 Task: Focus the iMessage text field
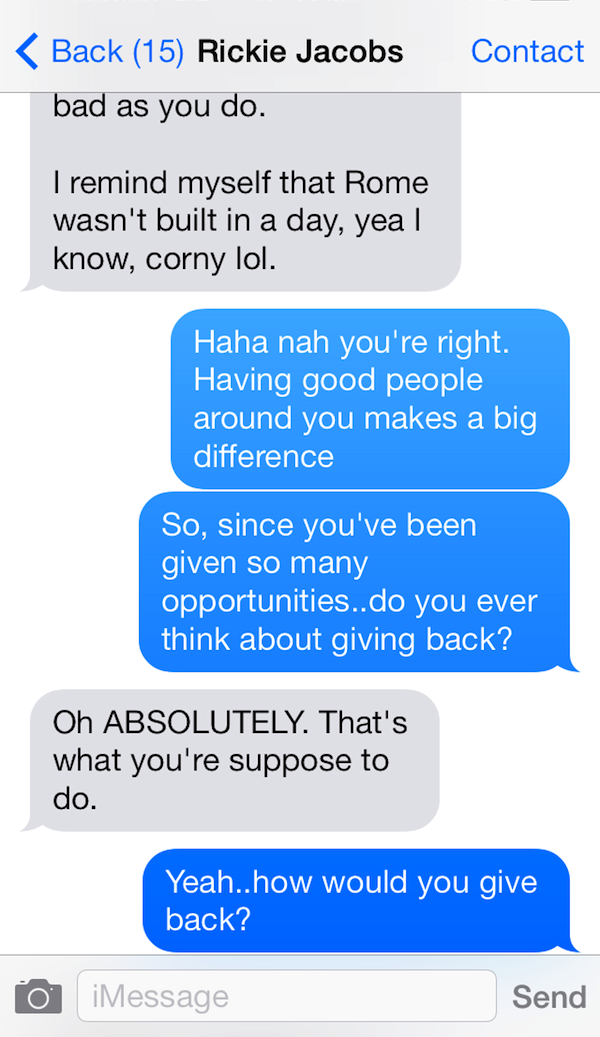pyautogui.click(x=286, y=996)
